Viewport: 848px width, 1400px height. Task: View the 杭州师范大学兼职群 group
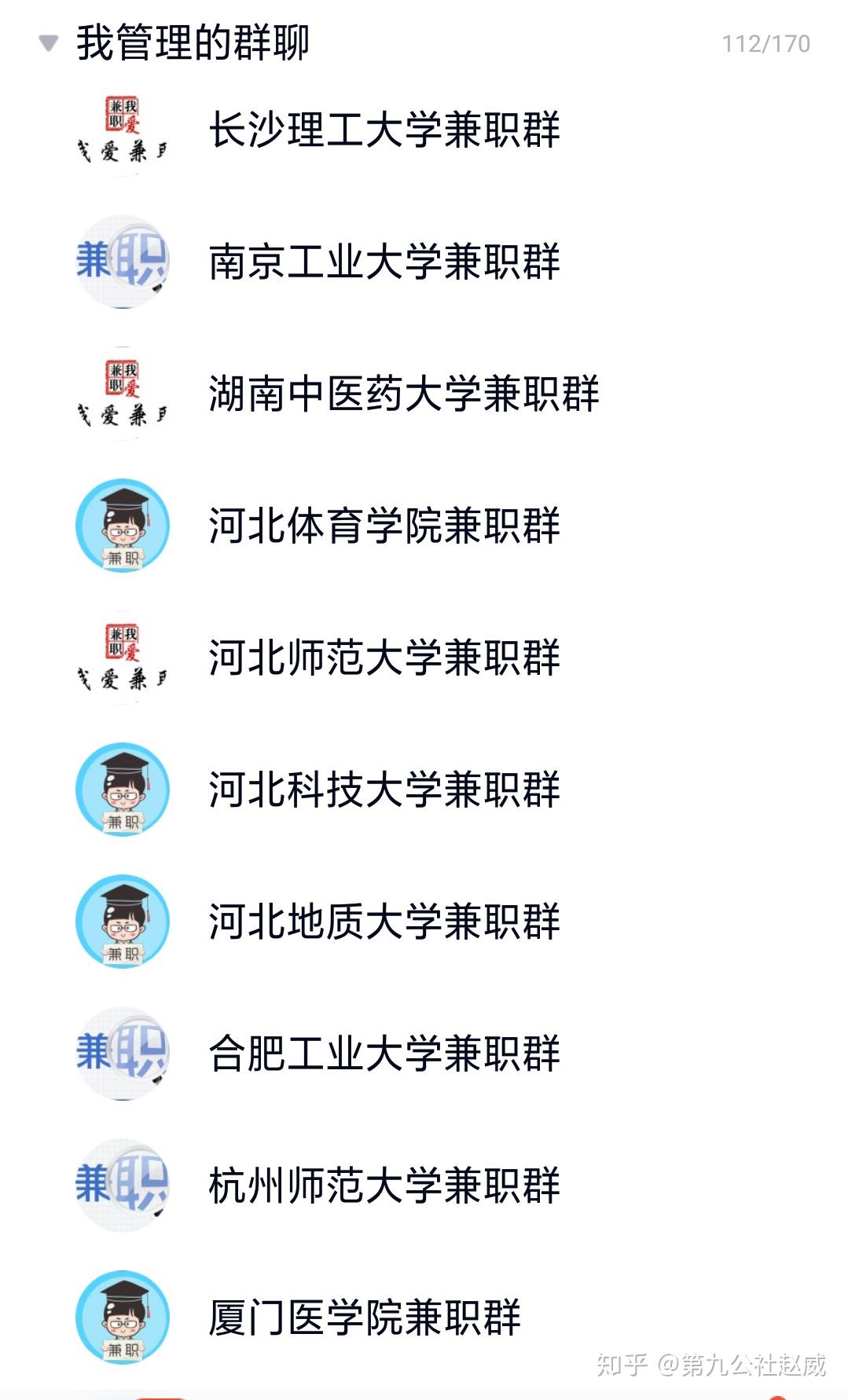(384, 1186)
